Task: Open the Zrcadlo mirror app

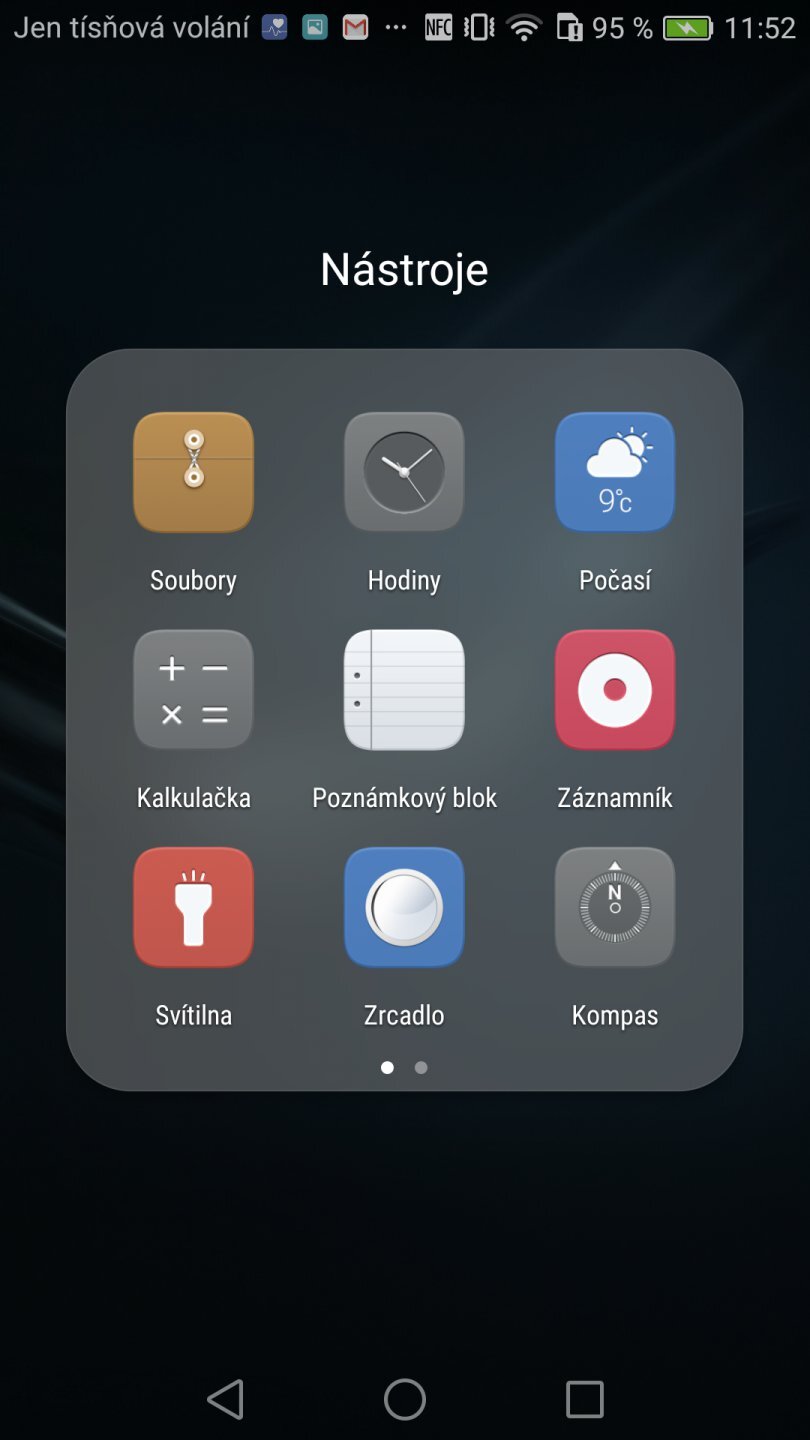Action: click(x=404, y=907)
